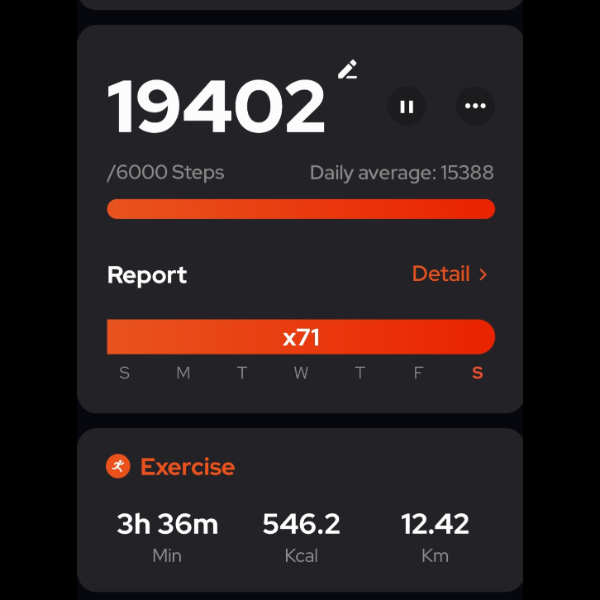Screen dimensions: 600x600
Task: Pause step counting
Action: 407,106
